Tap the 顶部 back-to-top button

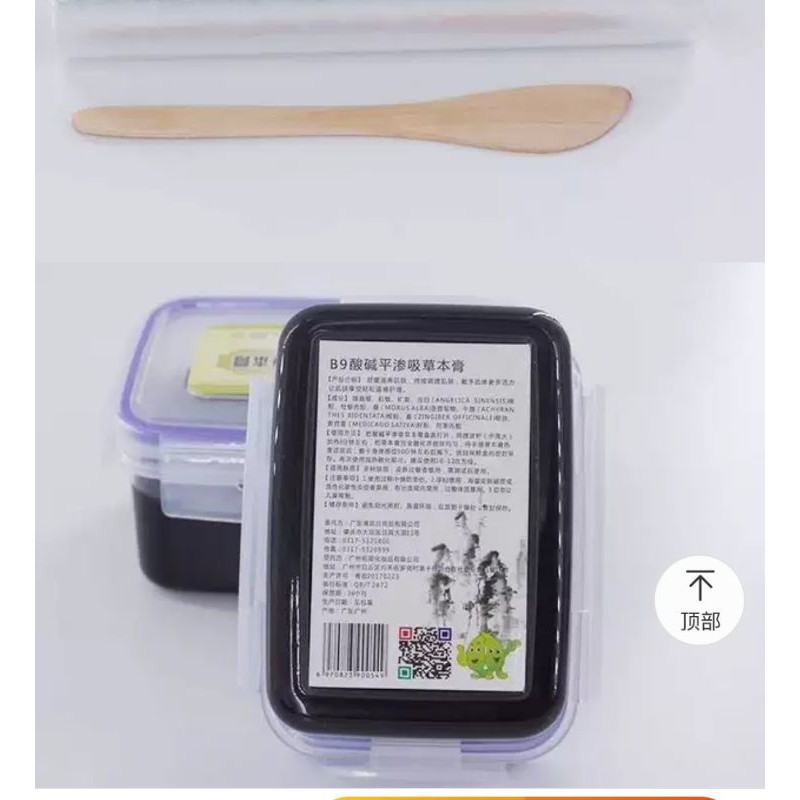pos(701,601)
